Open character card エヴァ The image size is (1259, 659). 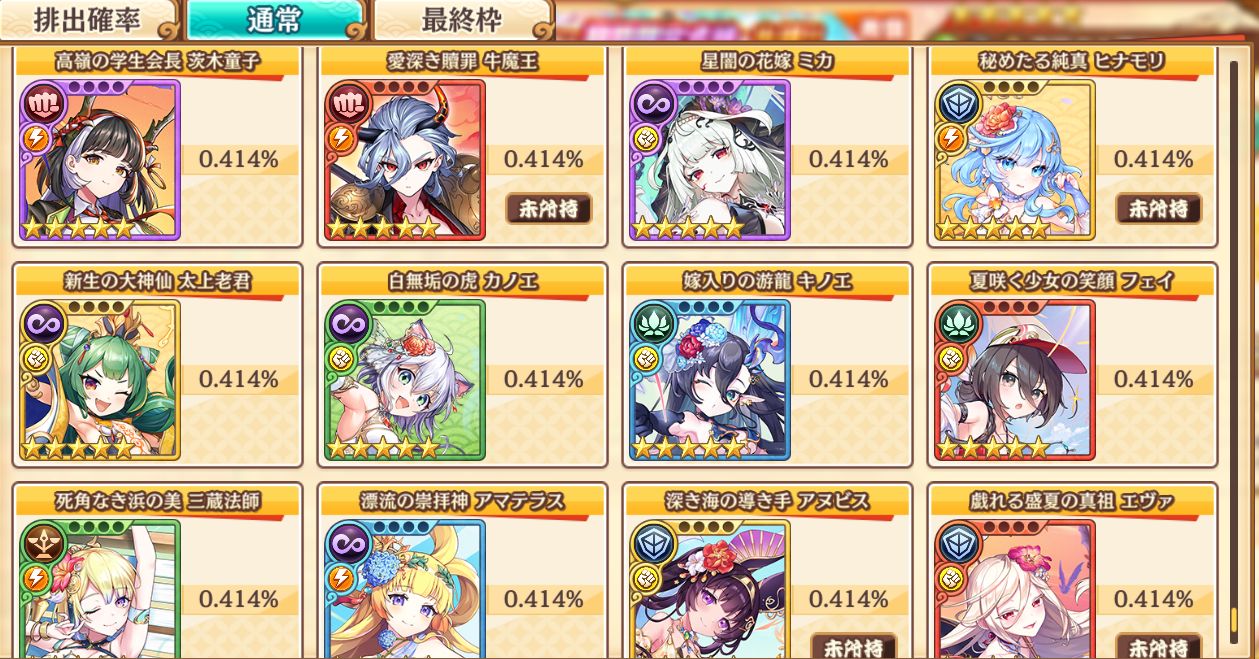1015,590
